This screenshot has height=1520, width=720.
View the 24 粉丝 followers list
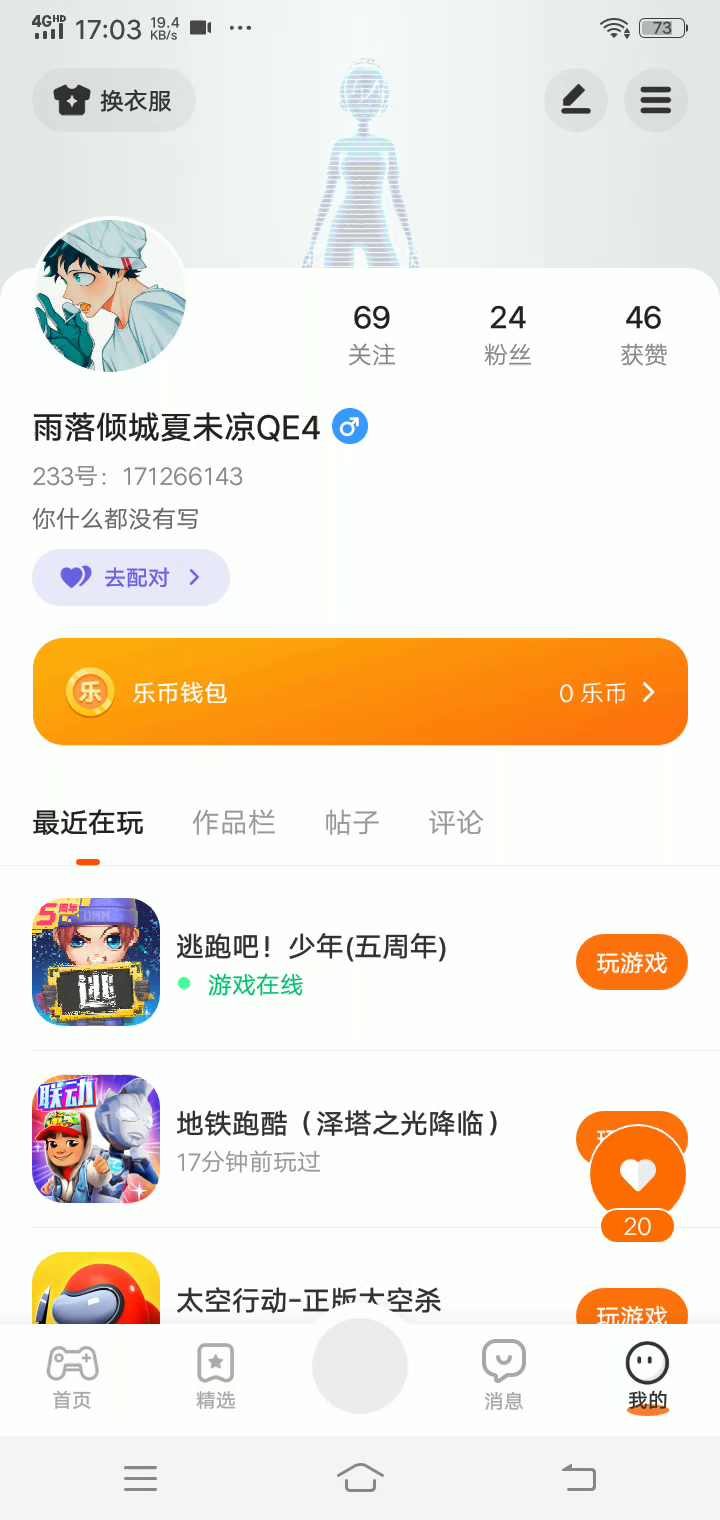tap(507, 333)
